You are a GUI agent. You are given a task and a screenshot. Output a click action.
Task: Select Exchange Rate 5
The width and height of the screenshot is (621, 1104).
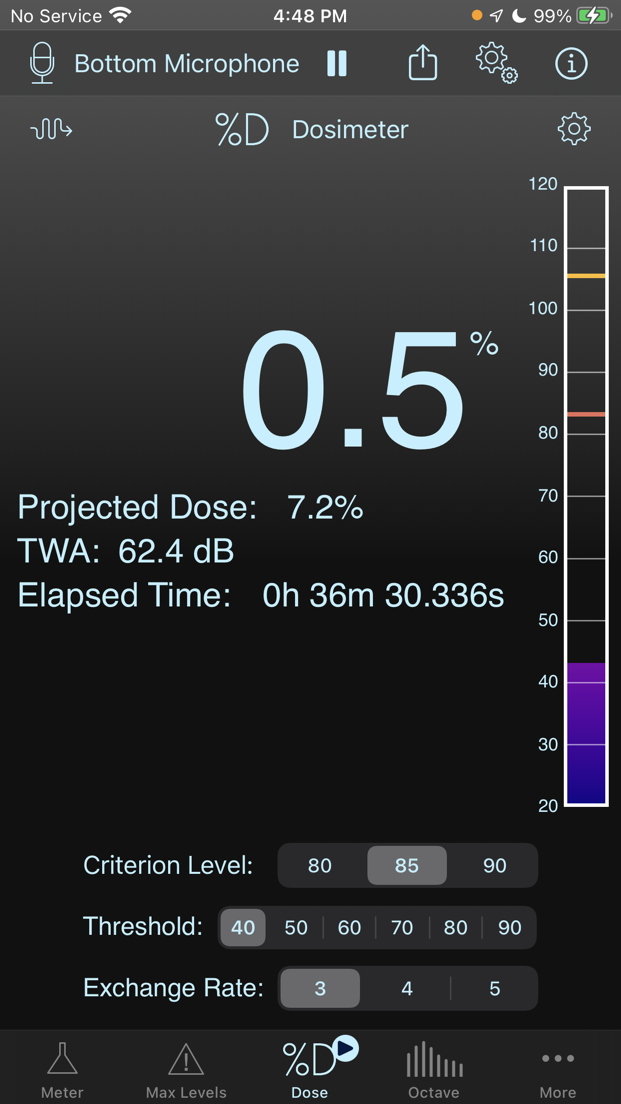click(494, 989)
